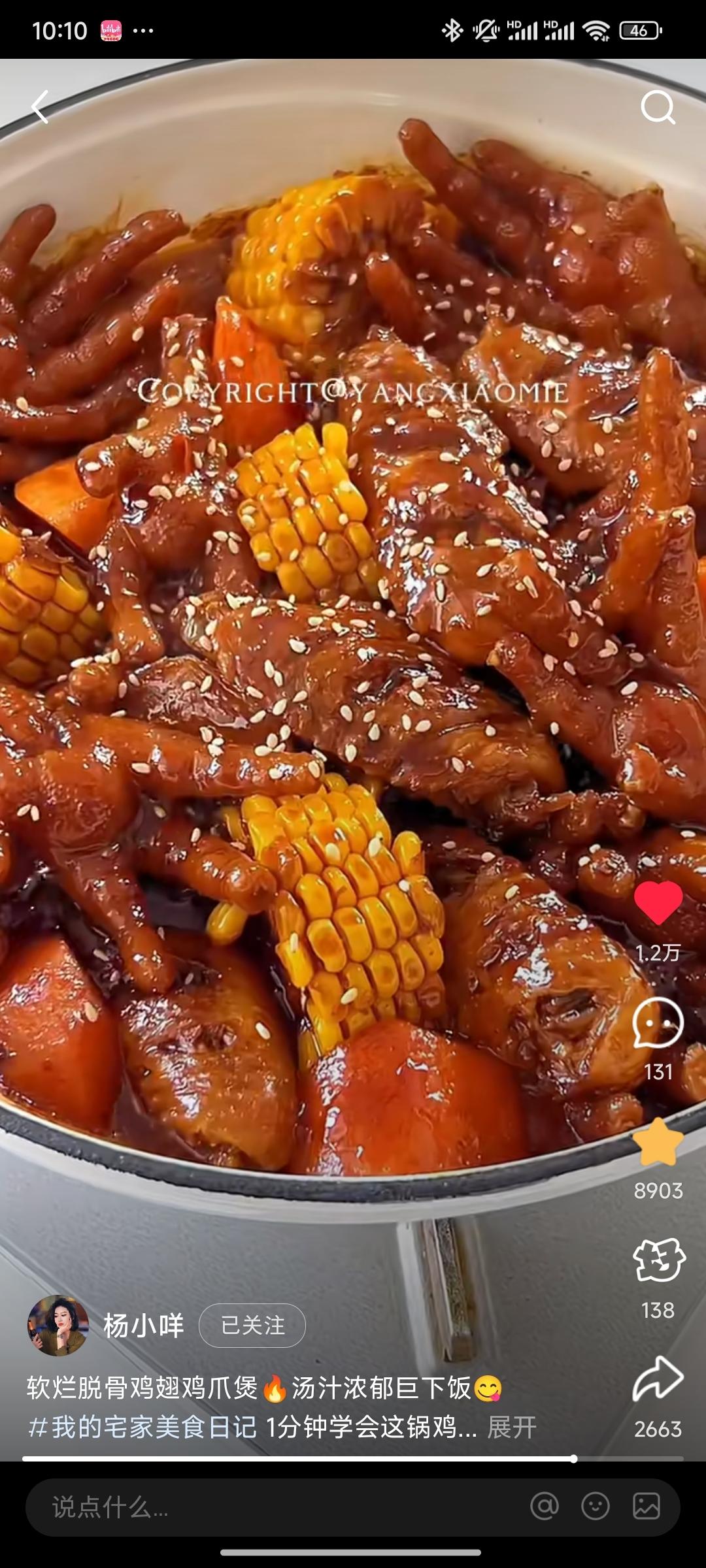Expand the description with 展开
Screen dimensions: 706x1568
pyautogui.click(x=512, y=1428)
